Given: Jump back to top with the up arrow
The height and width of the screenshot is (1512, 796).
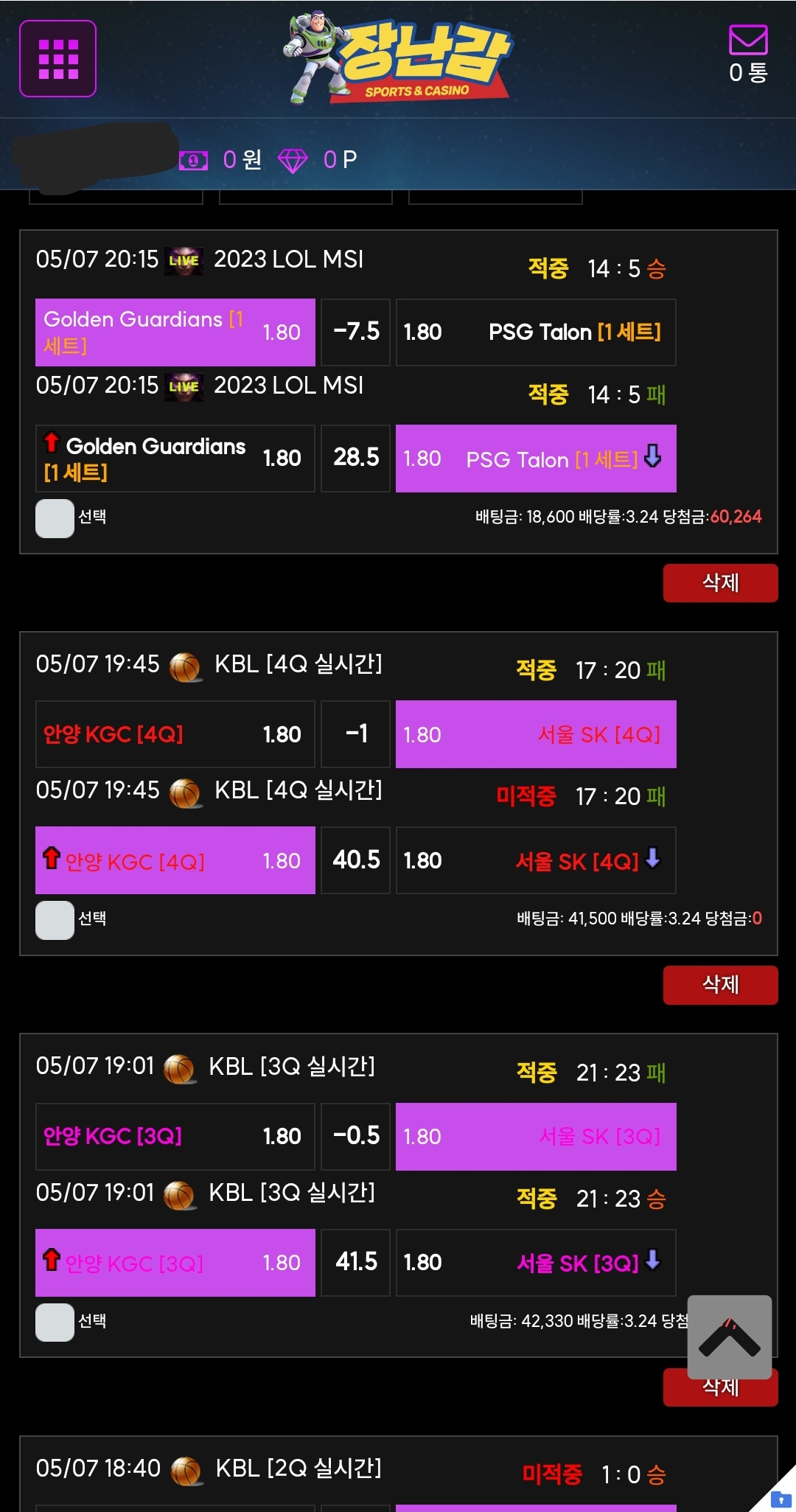Looking at the screenshot, I should click(729, 1337).
